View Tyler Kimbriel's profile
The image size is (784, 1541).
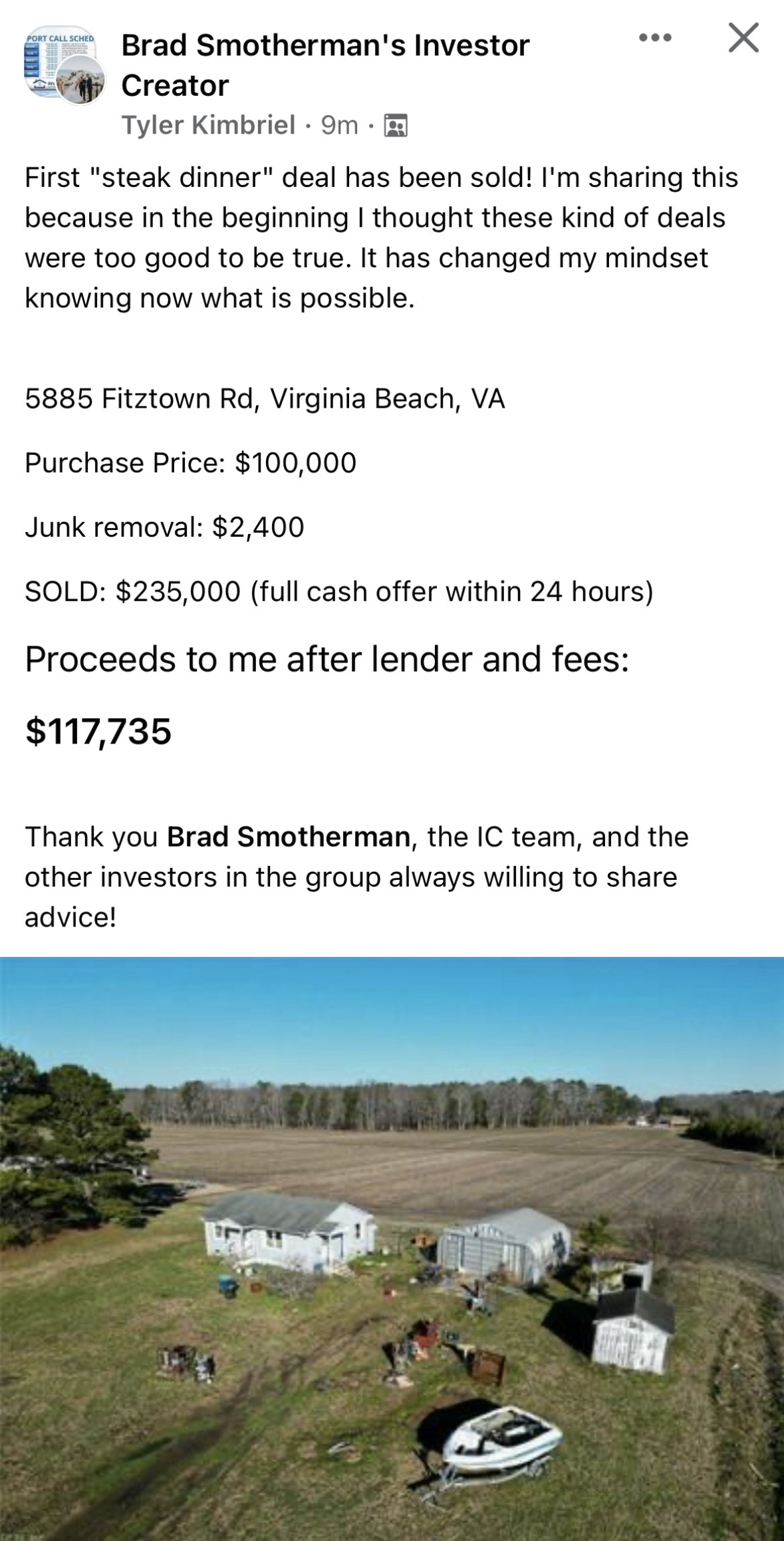point(208,124)
